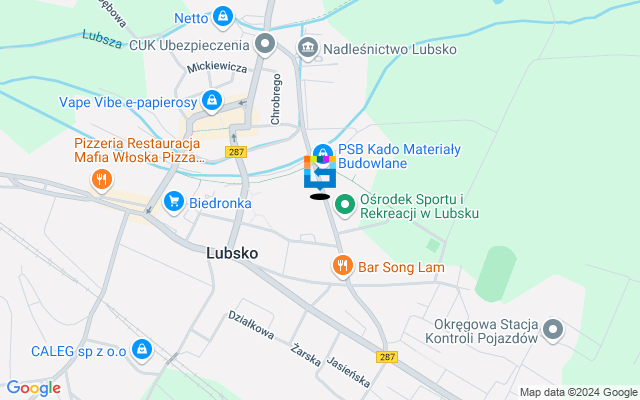Screen dimensions: 640x400
Task: Open Bar Song Lam restaurant pin
Action: tap(342, 267)
